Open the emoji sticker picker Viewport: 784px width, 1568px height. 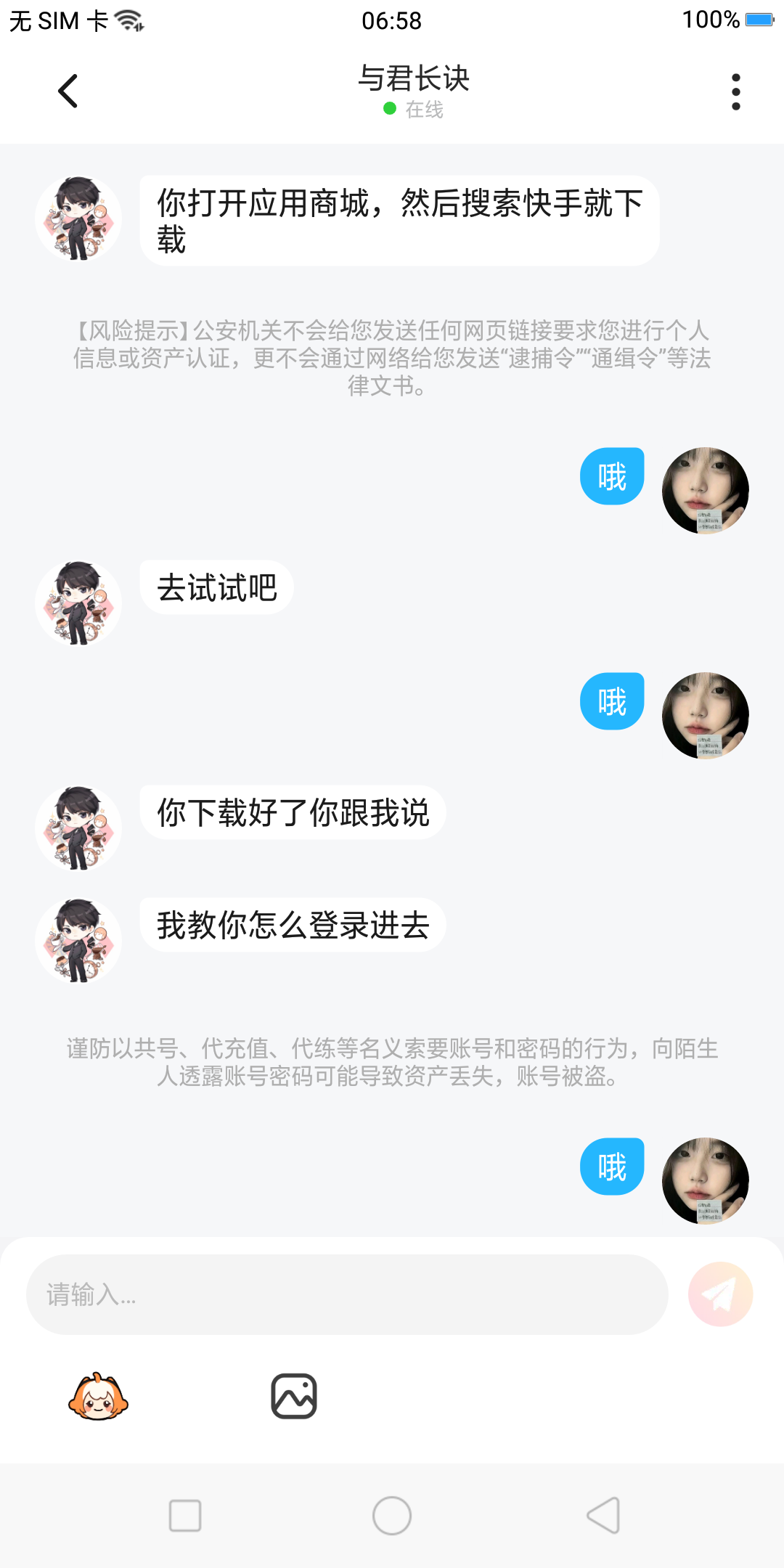click(98, 1396)
